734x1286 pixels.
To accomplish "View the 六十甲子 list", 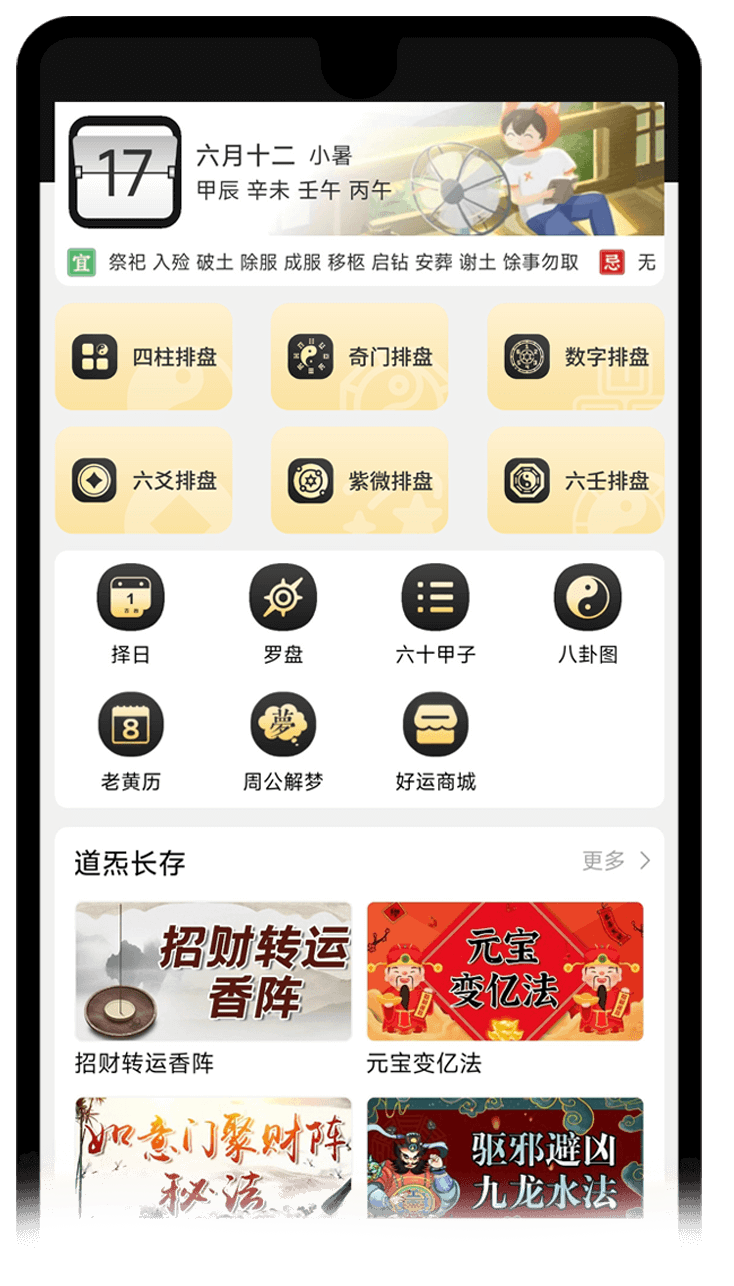I will click(435, 613).
